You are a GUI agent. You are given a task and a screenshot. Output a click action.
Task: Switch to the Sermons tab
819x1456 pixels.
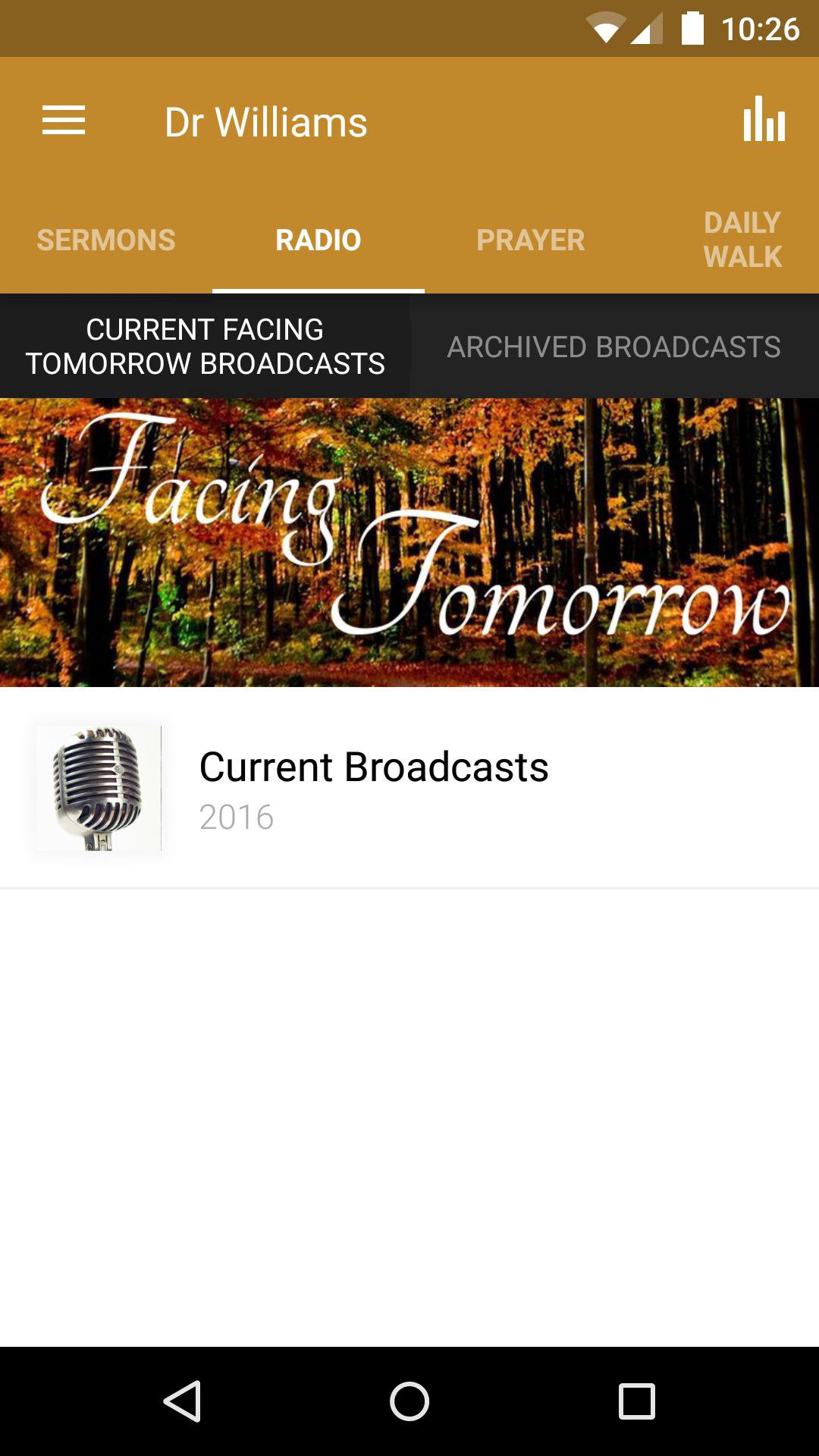point(106,240)
